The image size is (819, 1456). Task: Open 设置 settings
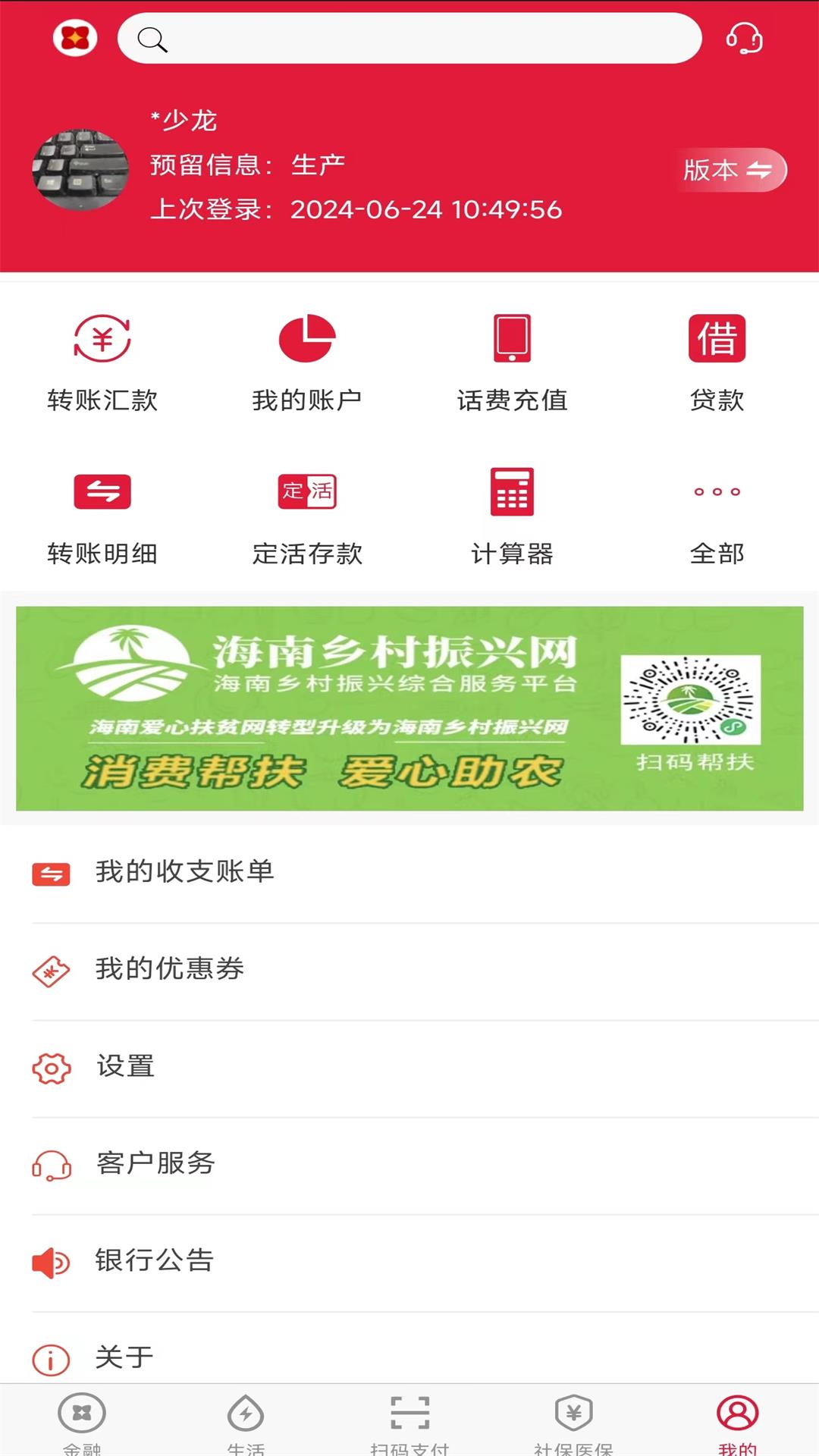[409, 1067]
